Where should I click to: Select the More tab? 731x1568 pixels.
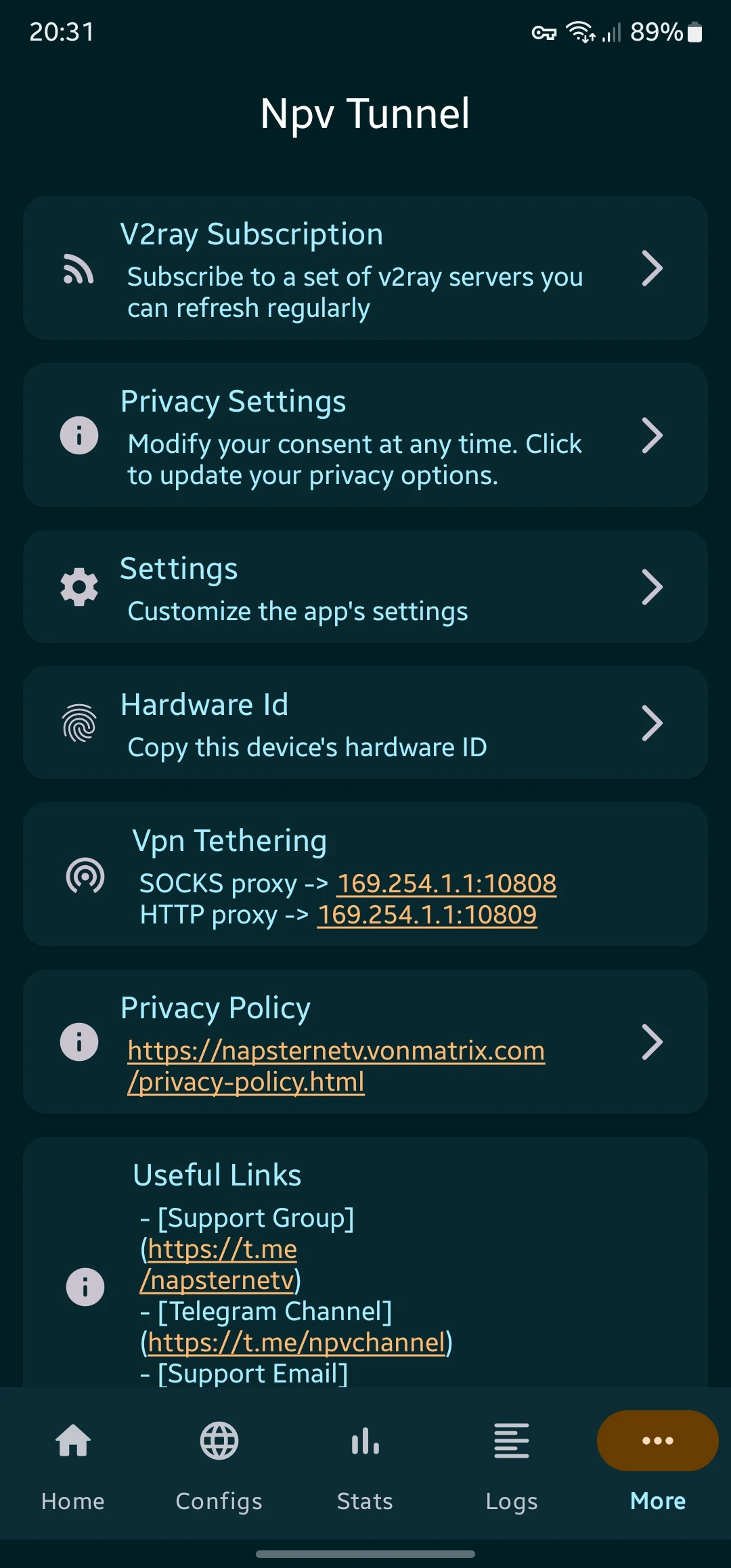[x=657, y=1462]
